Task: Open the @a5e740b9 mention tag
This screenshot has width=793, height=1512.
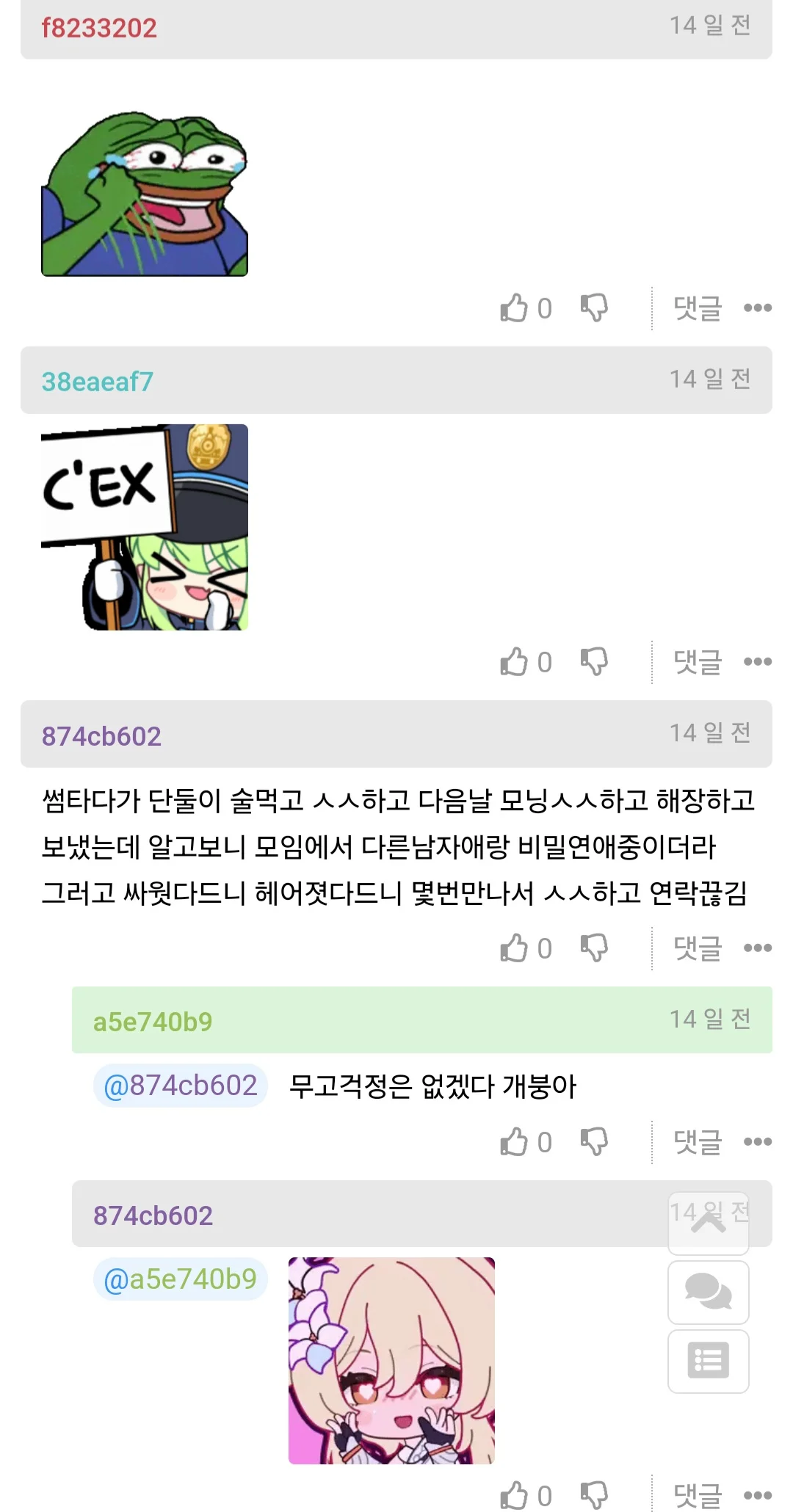Action: [x=181, y=1279]
